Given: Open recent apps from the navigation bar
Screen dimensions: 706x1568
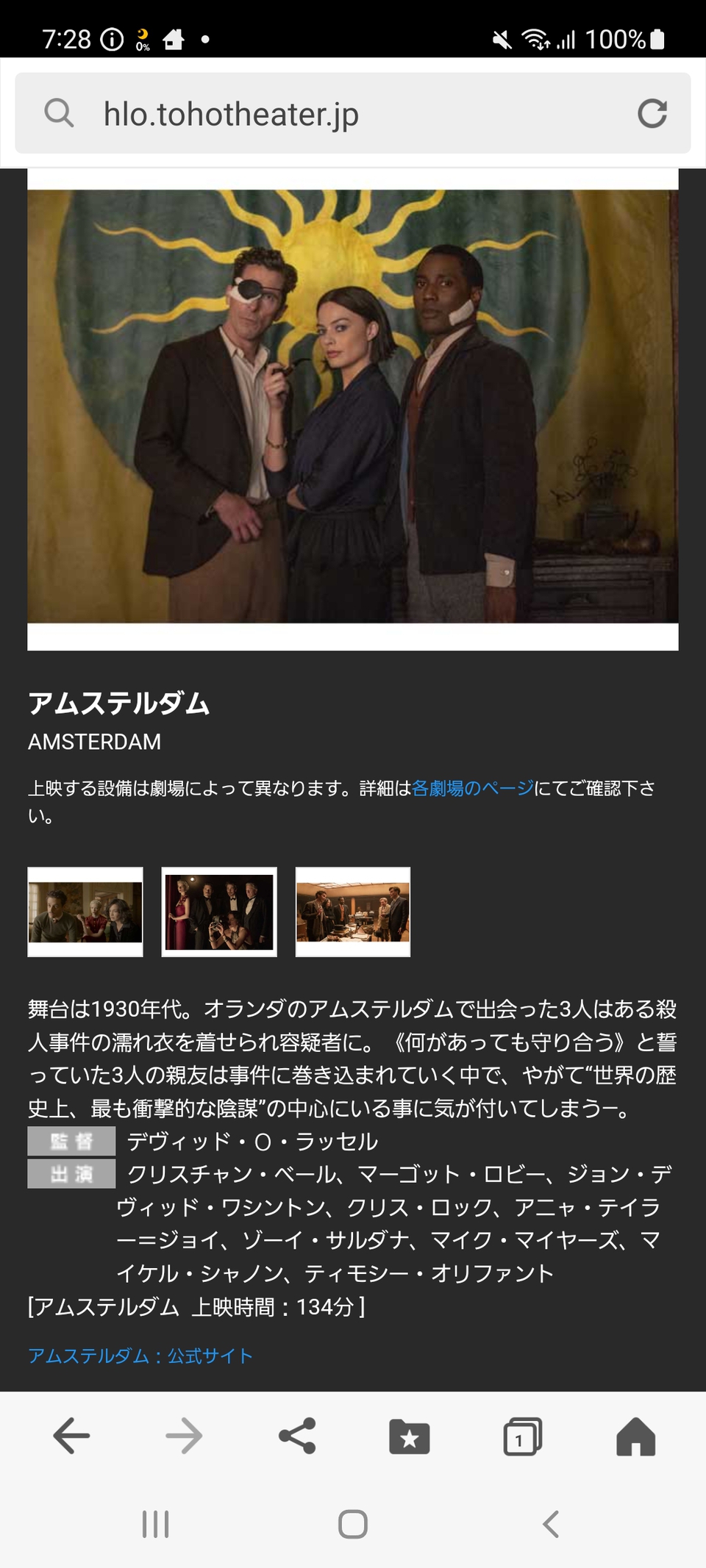Looking at the screenshot, I should (x=155, y=1524).
